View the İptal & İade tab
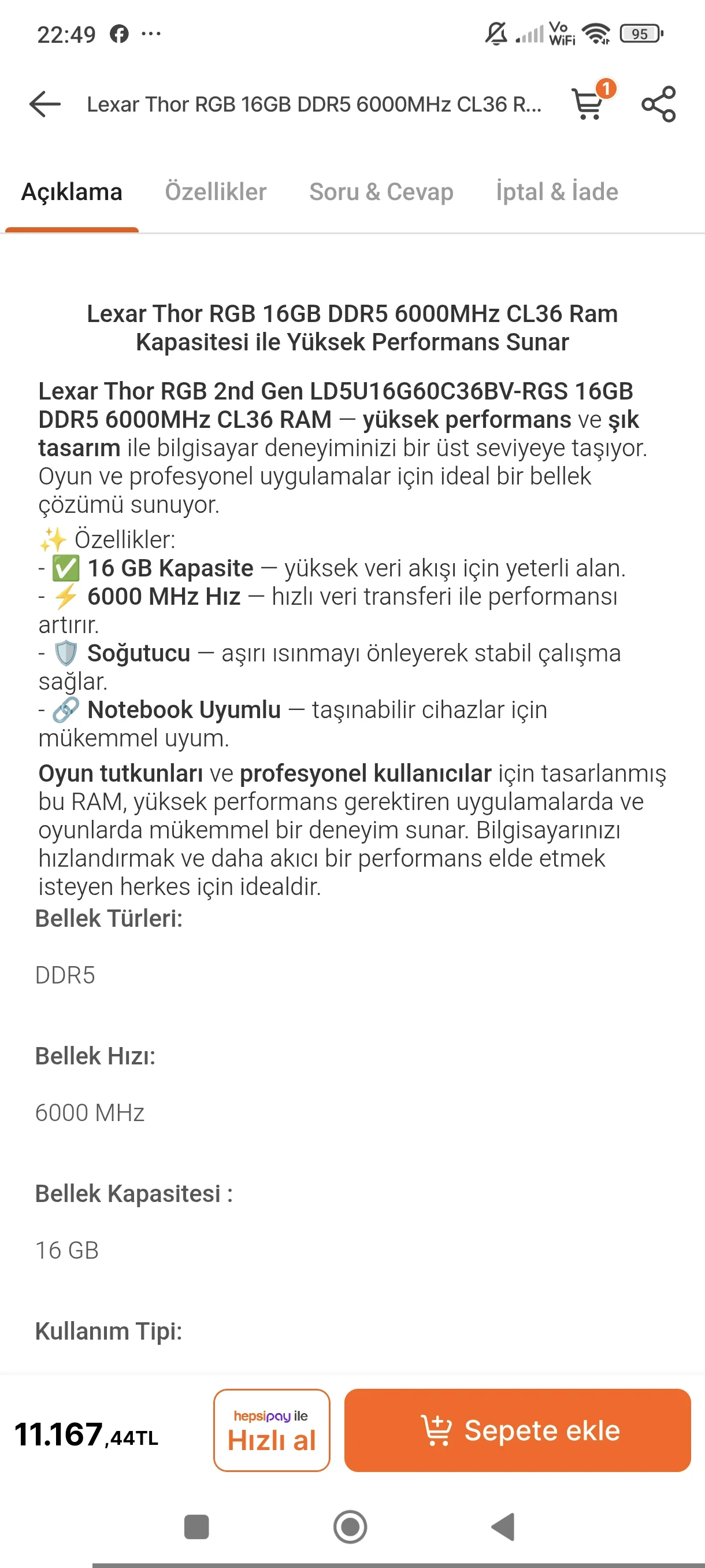 557,192
